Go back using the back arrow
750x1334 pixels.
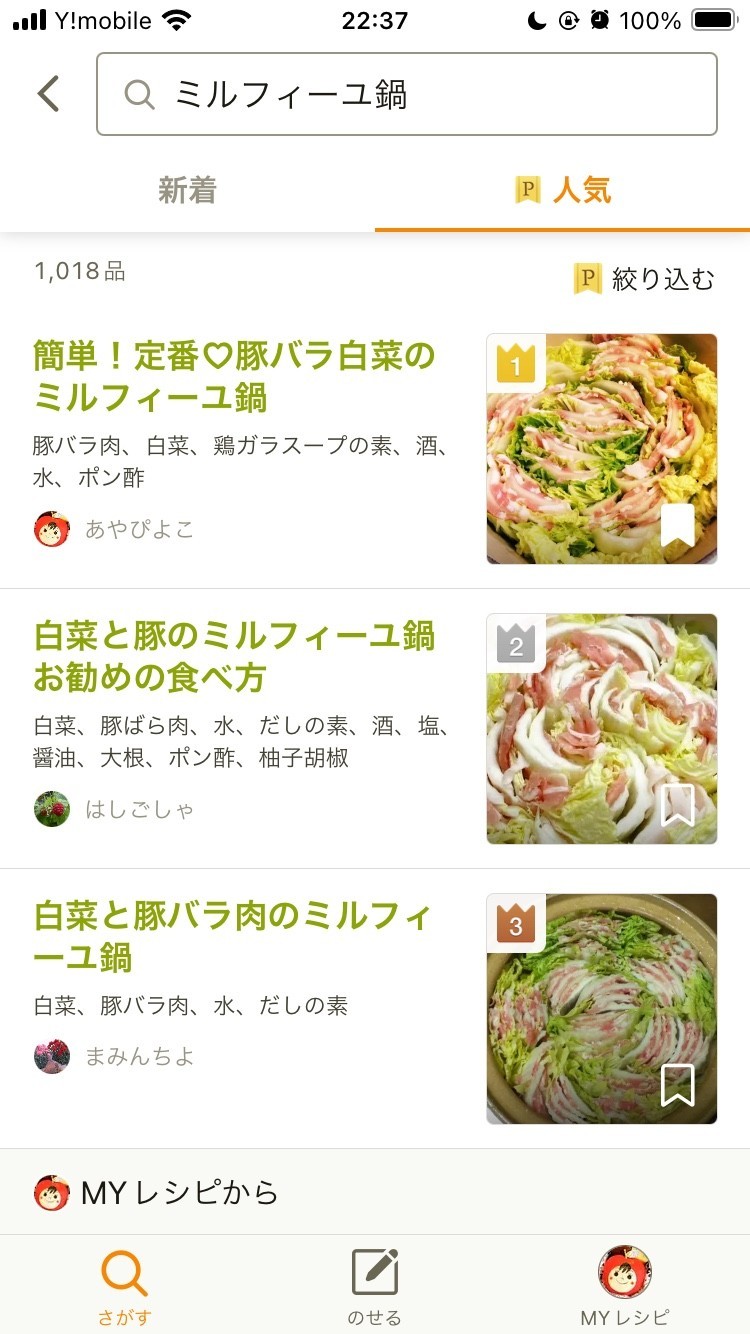49,94
